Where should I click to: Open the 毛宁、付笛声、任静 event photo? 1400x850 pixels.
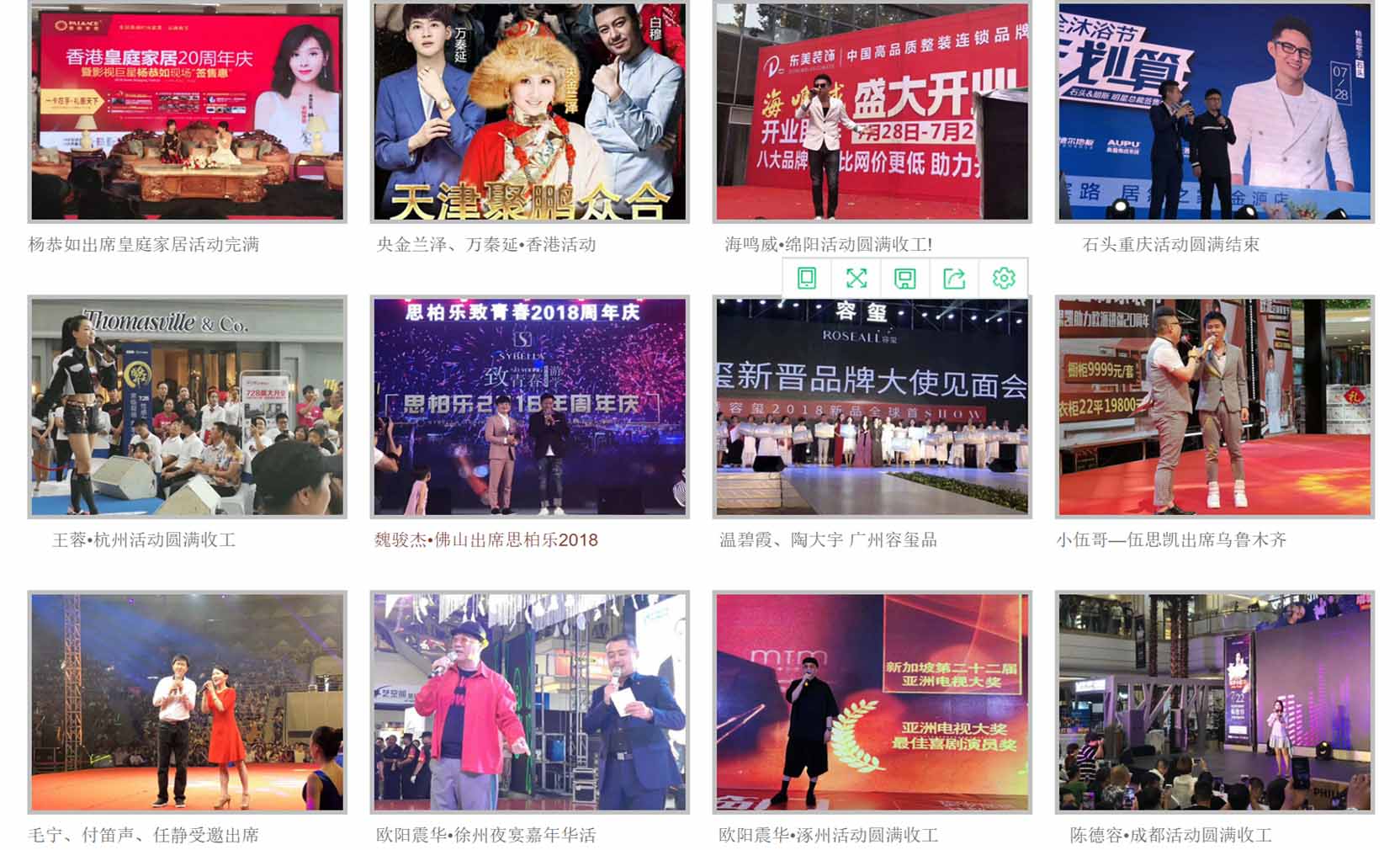187,702
